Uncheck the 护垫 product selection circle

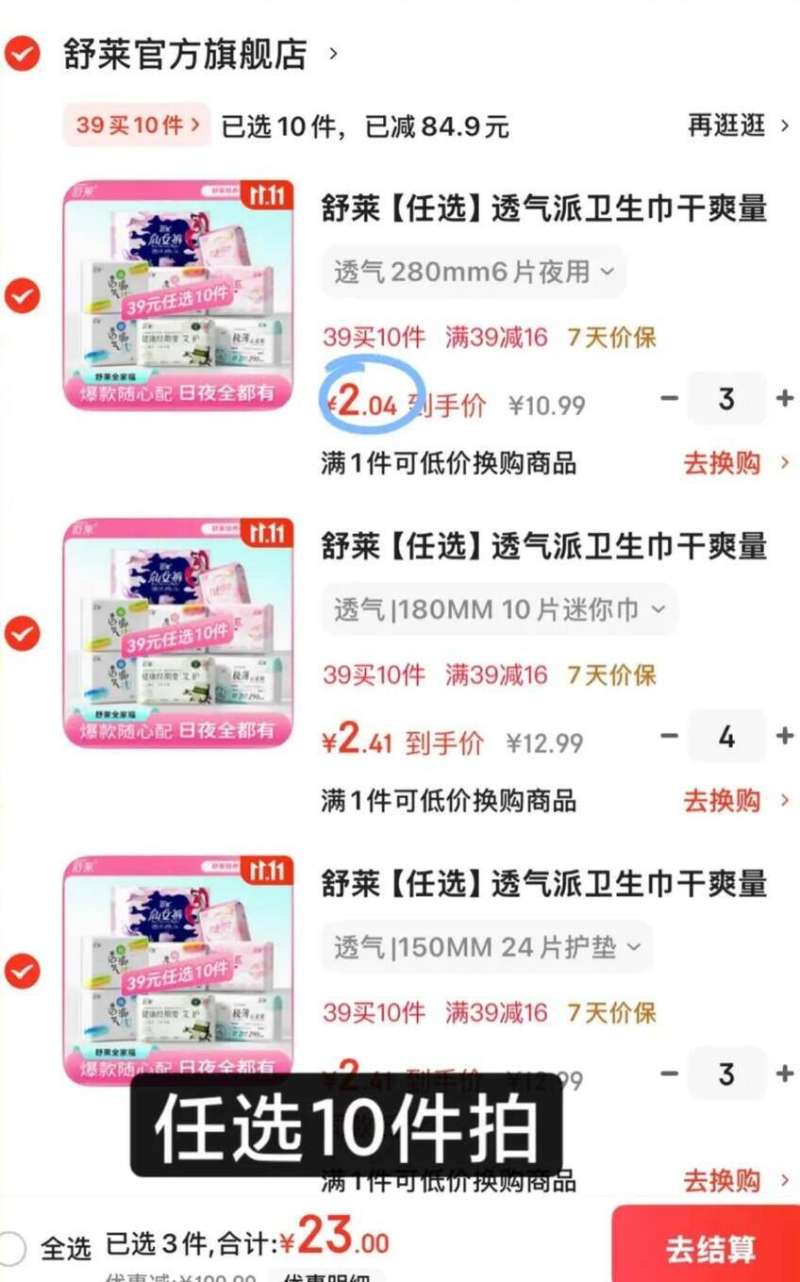point(20,970)
